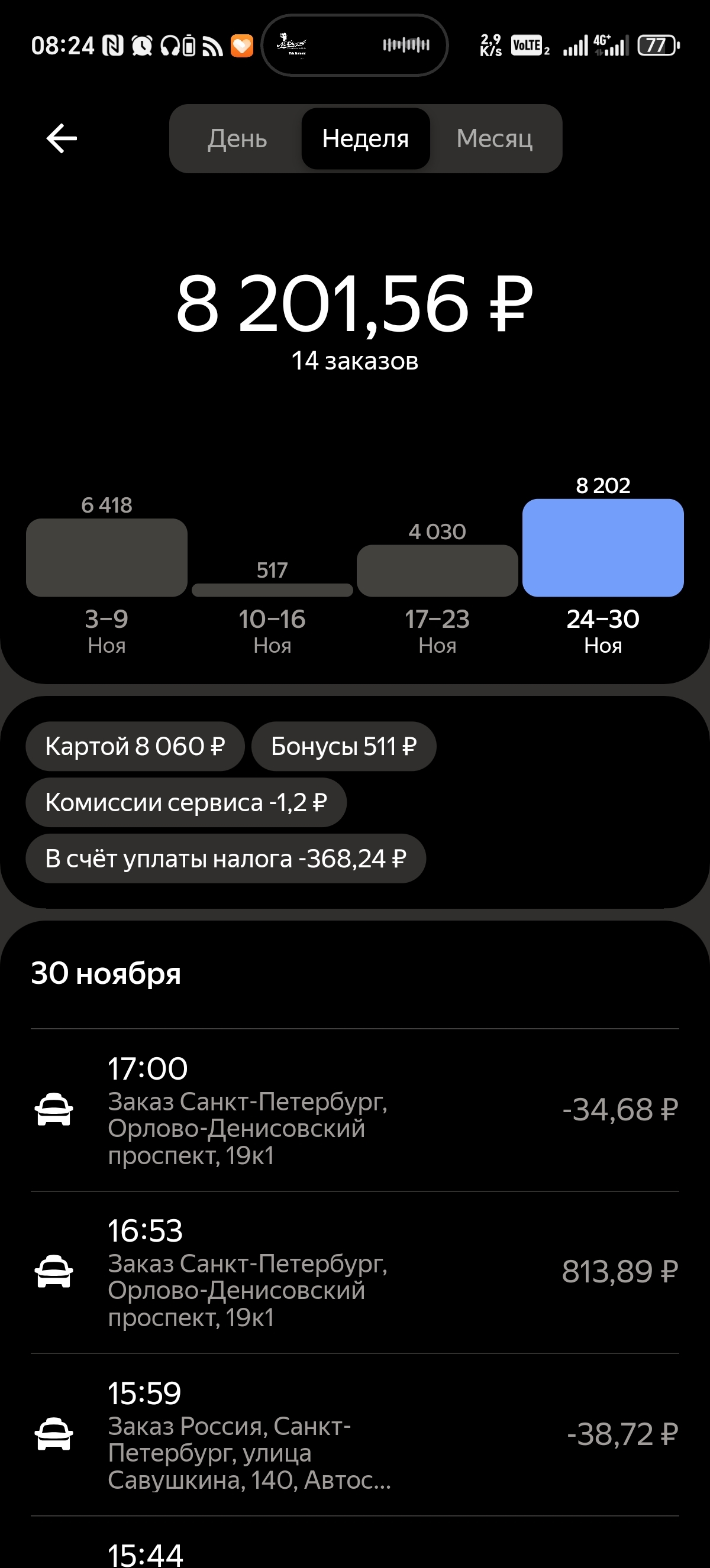Tap the 24–30 Ноя week bar
710x1568 pixels.
603,548
